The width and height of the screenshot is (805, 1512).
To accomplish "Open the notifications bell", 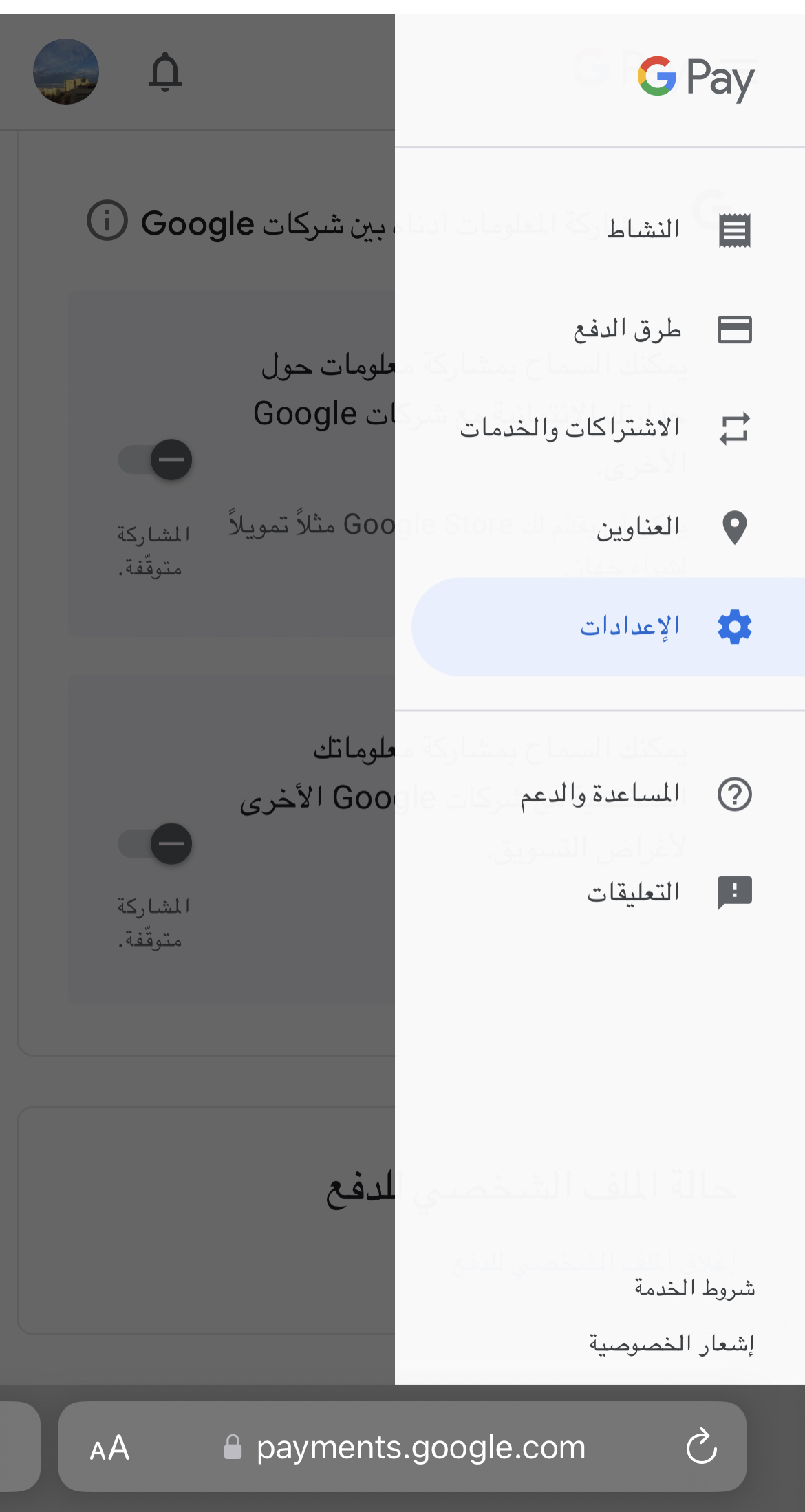I will (x=165, y=72).
